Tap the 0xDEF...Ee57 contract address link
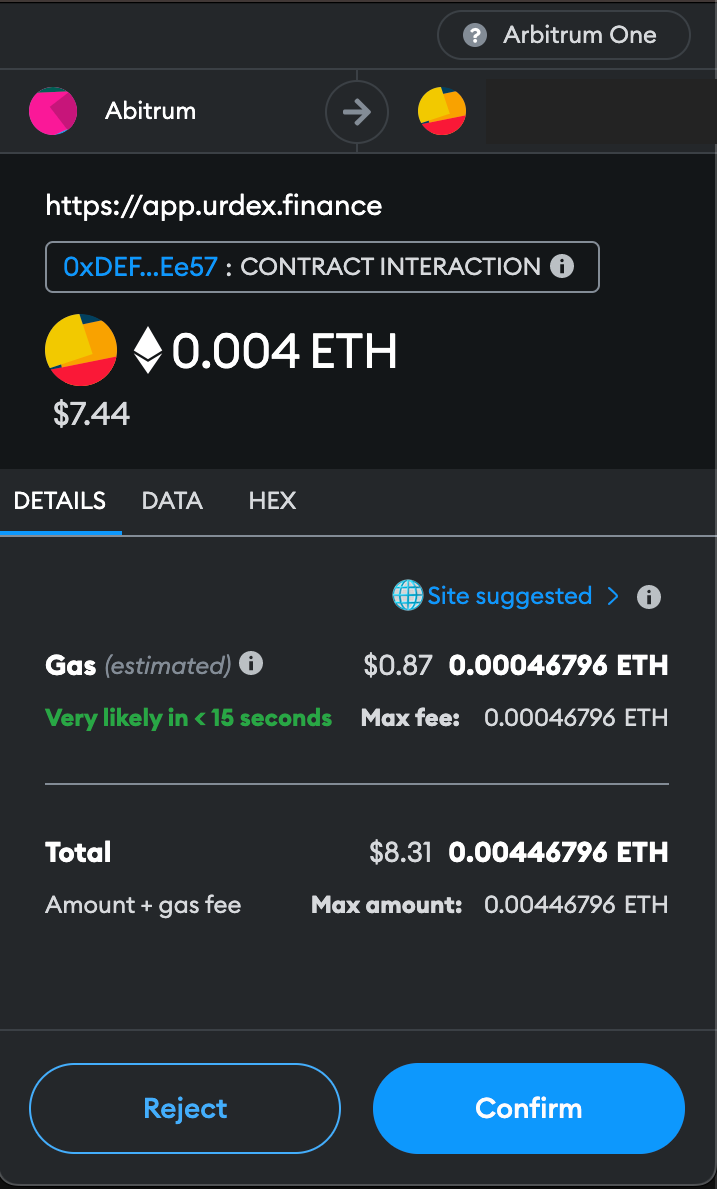Image resolution: width=717 pixels, height=1189 pixels. point(140,267)
